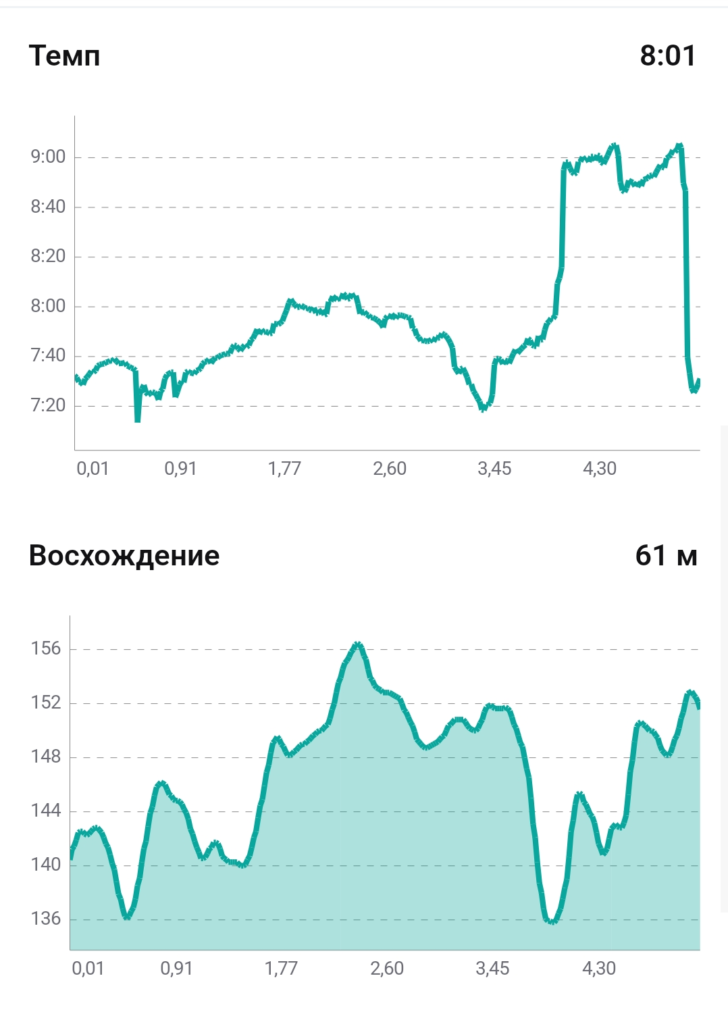Image resolution: width=728 pixels, height=1024 pixels.
Task: Open the Темп pace chart
Action: 387,284
